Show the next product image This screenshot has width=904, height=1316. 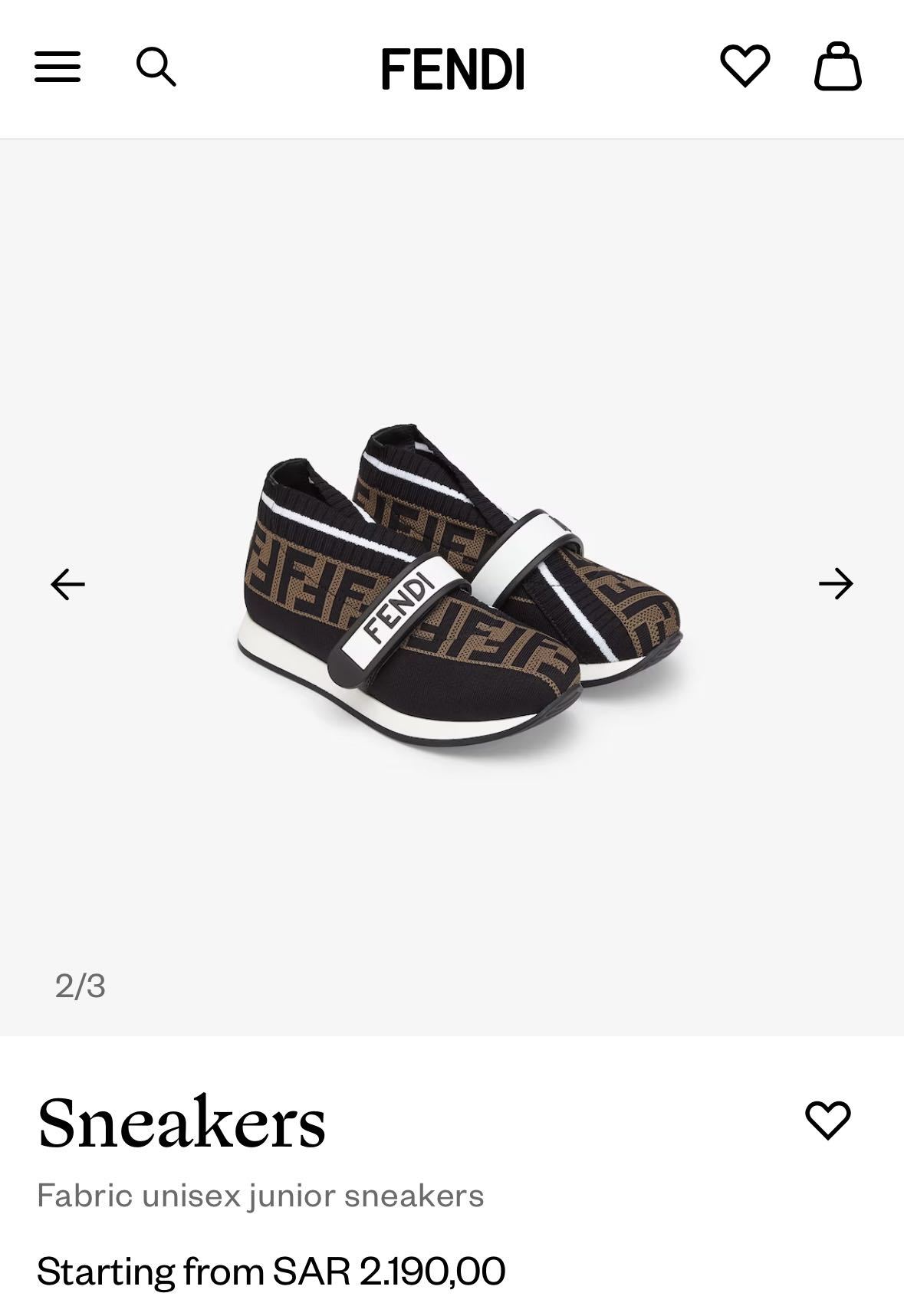(x=836, y=585)
